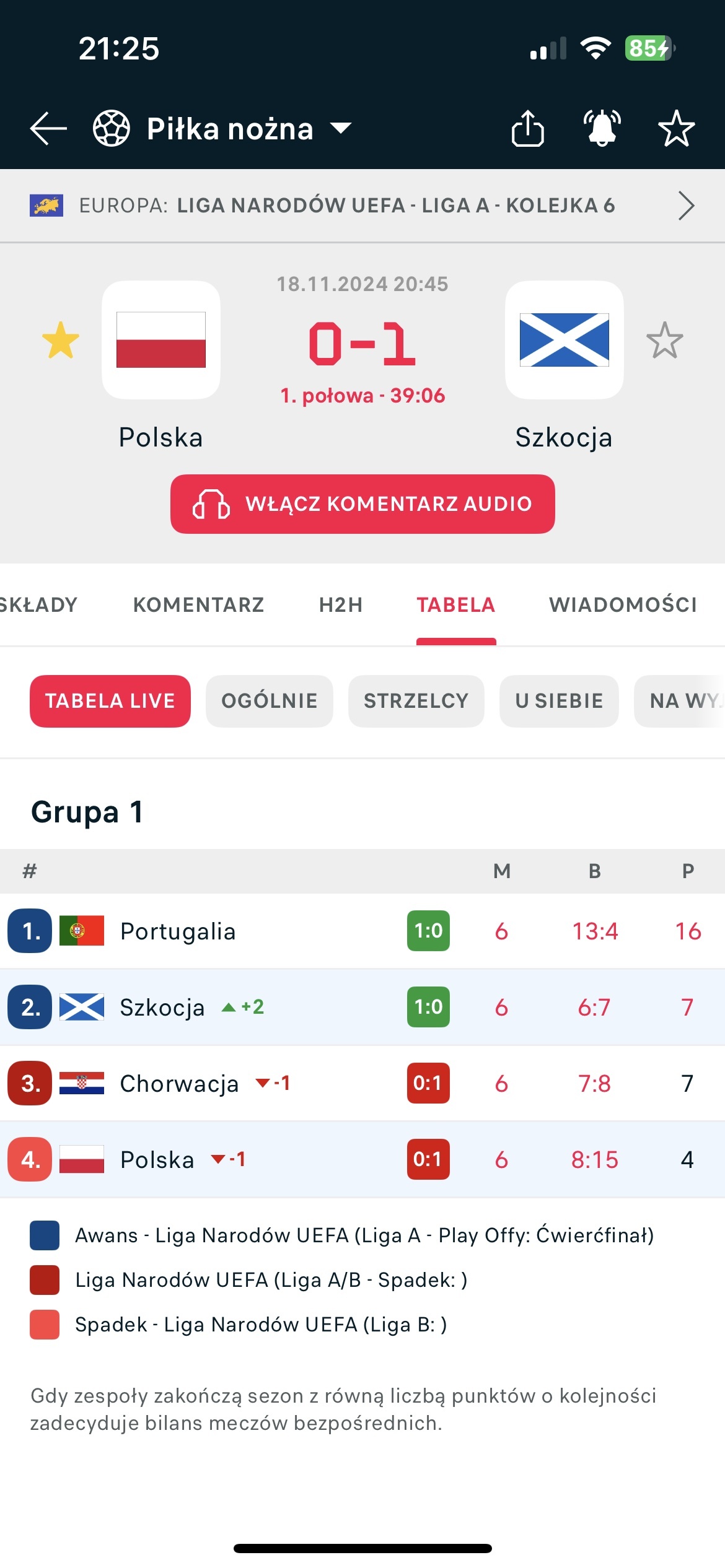Select the U siebie home table
Image resolution: width=725 pixels, height=1568 pixels.
pyautogui.click(x=559, y=701)
